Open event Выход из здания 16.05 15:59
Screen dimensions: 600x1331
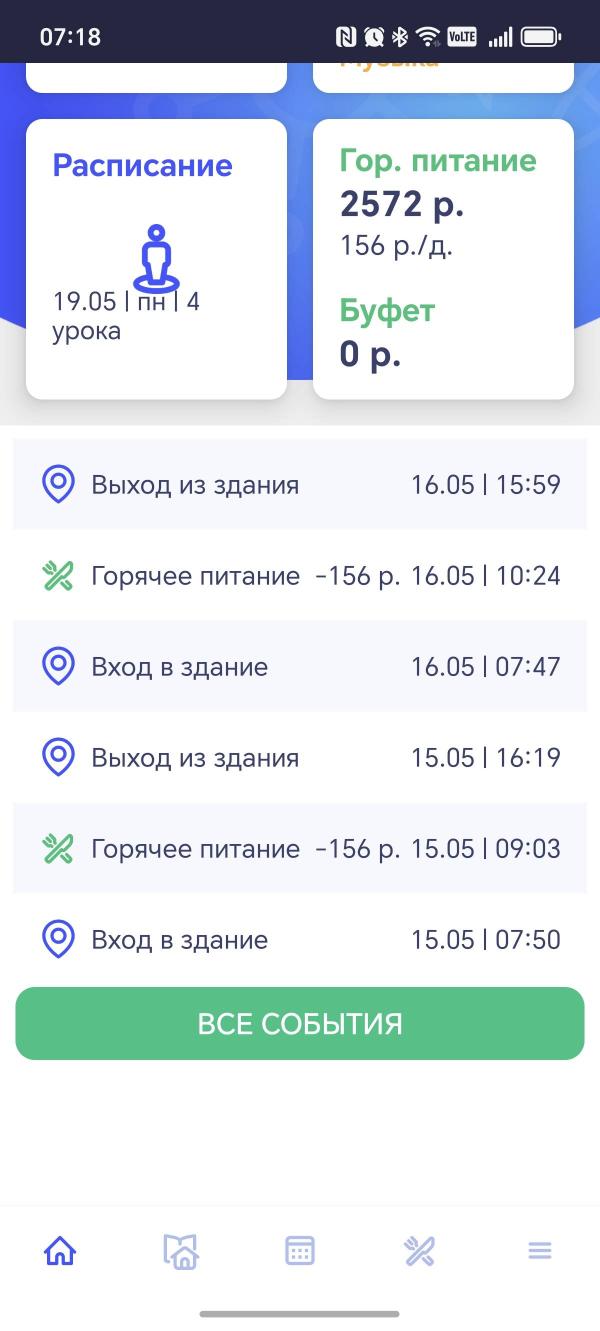[300, 485]
